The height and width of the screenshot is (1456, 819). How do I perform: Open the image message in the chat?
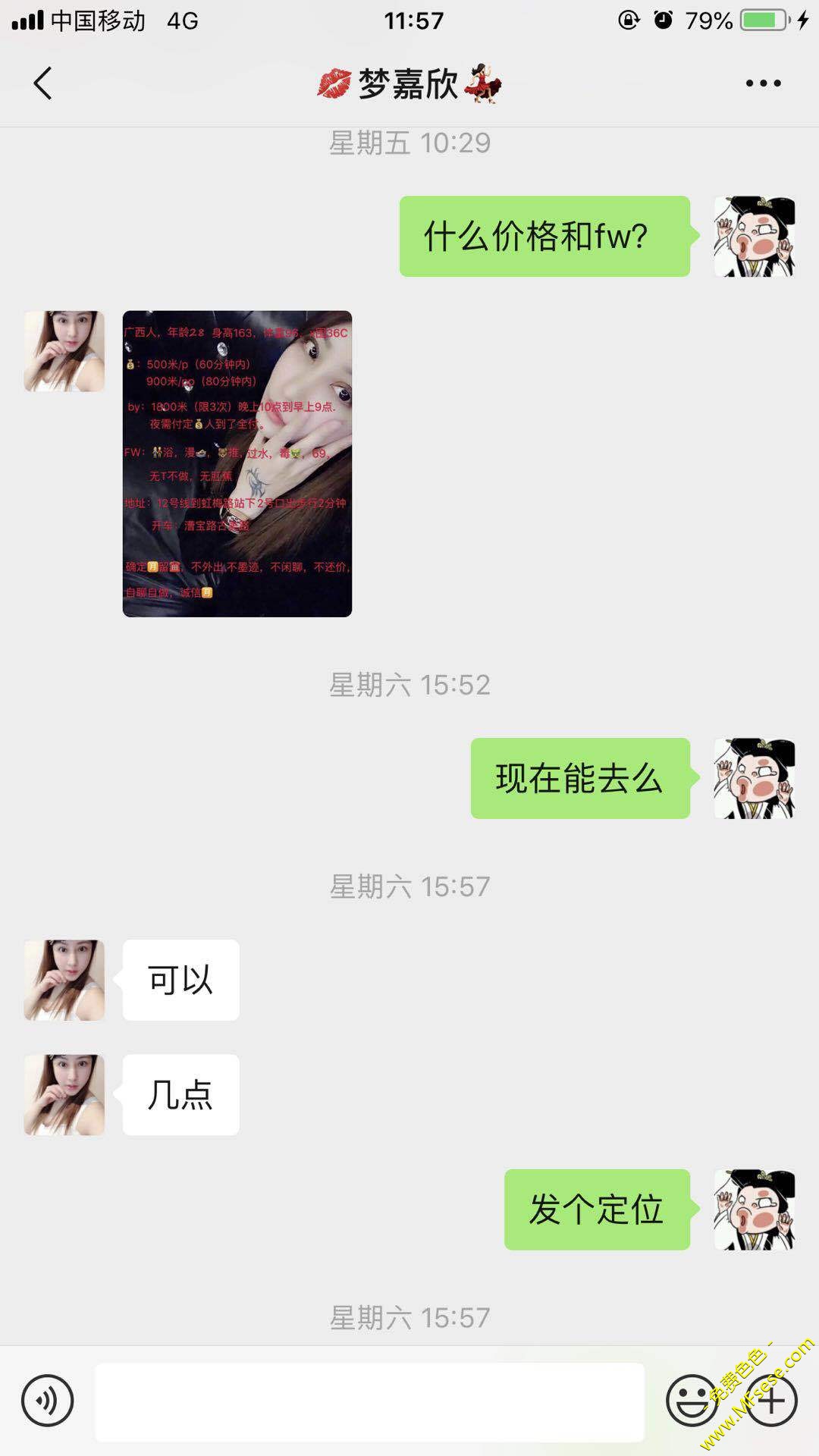pos(237,463)
